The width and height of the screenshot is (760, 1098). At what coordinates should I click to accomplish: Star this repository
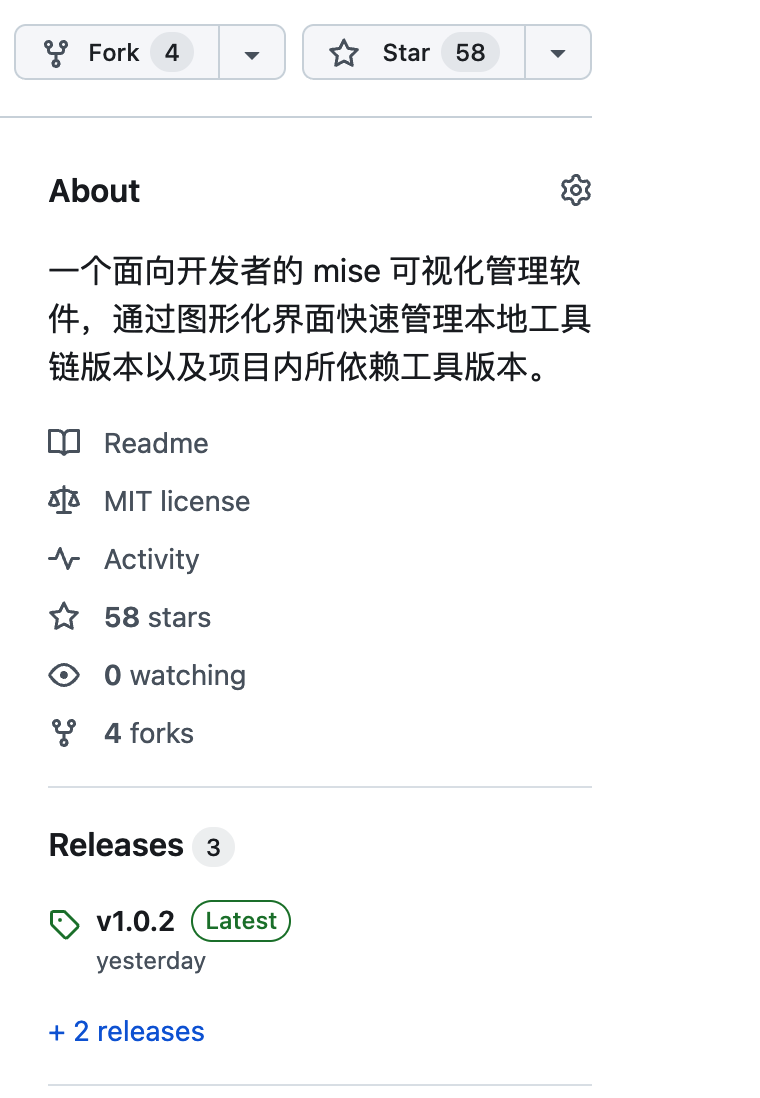pyautogui.click(x=413, y=53)
